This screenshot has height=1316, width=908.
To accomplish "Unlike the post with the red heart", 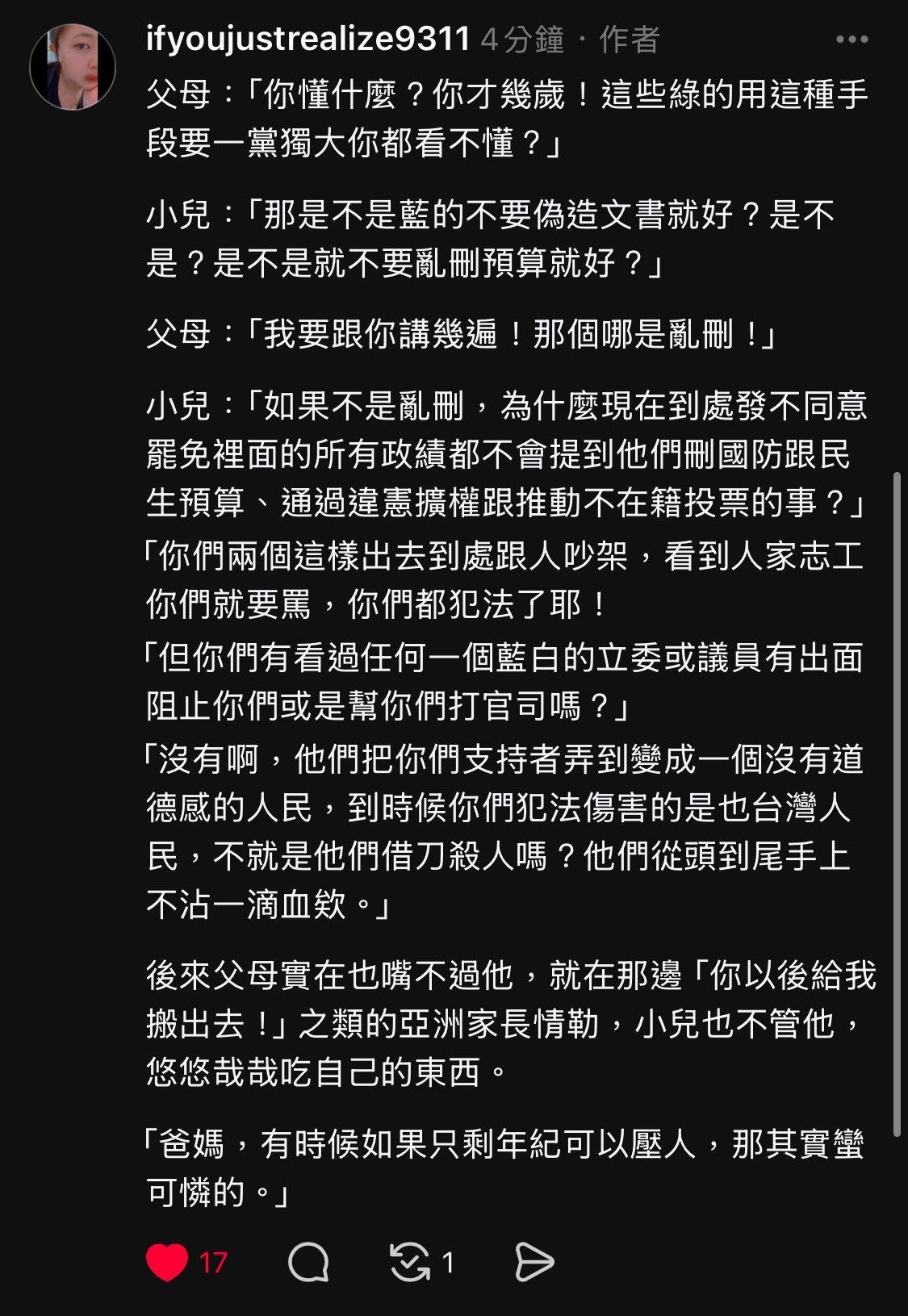I will 167,1262.
